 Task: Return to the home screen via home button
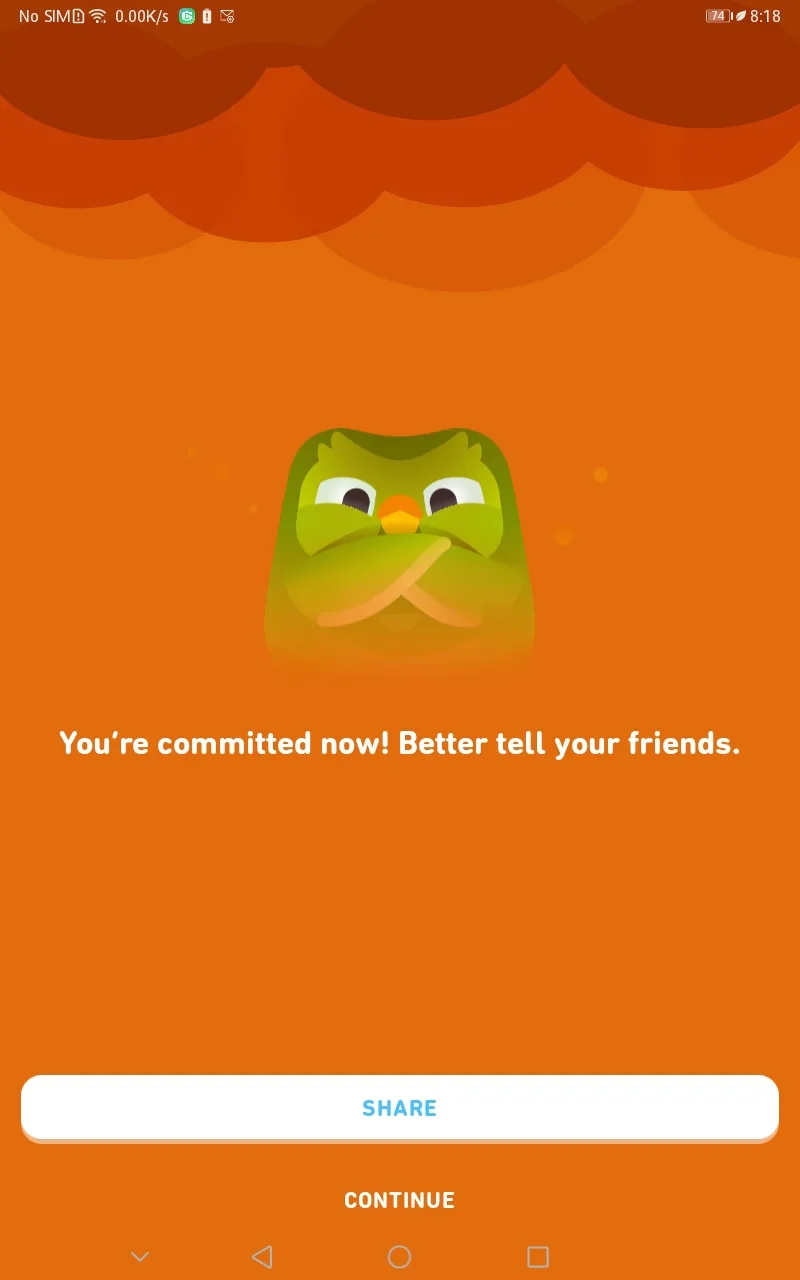click(x=399, y=1257)
